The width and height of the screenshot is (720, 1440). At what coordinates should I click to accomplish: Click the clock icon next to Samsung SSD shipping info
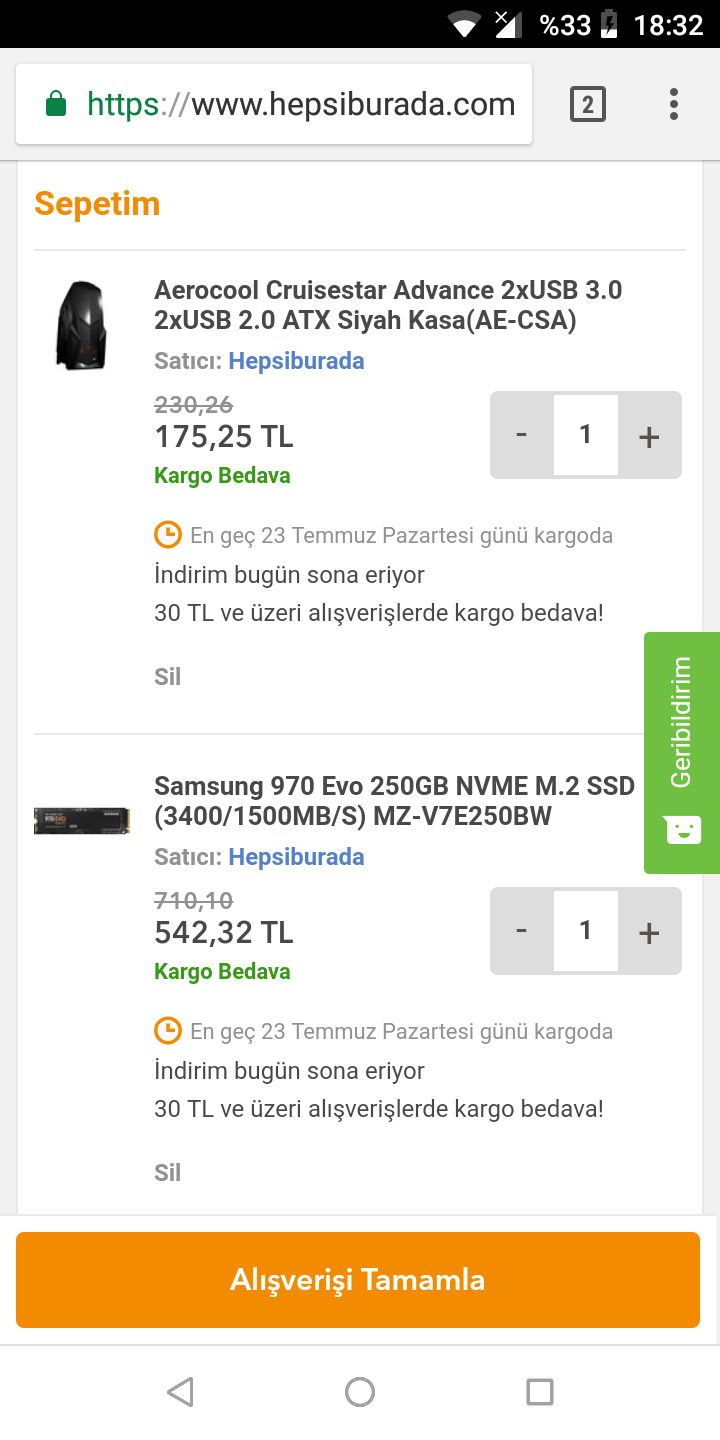tap(167, 1030)
